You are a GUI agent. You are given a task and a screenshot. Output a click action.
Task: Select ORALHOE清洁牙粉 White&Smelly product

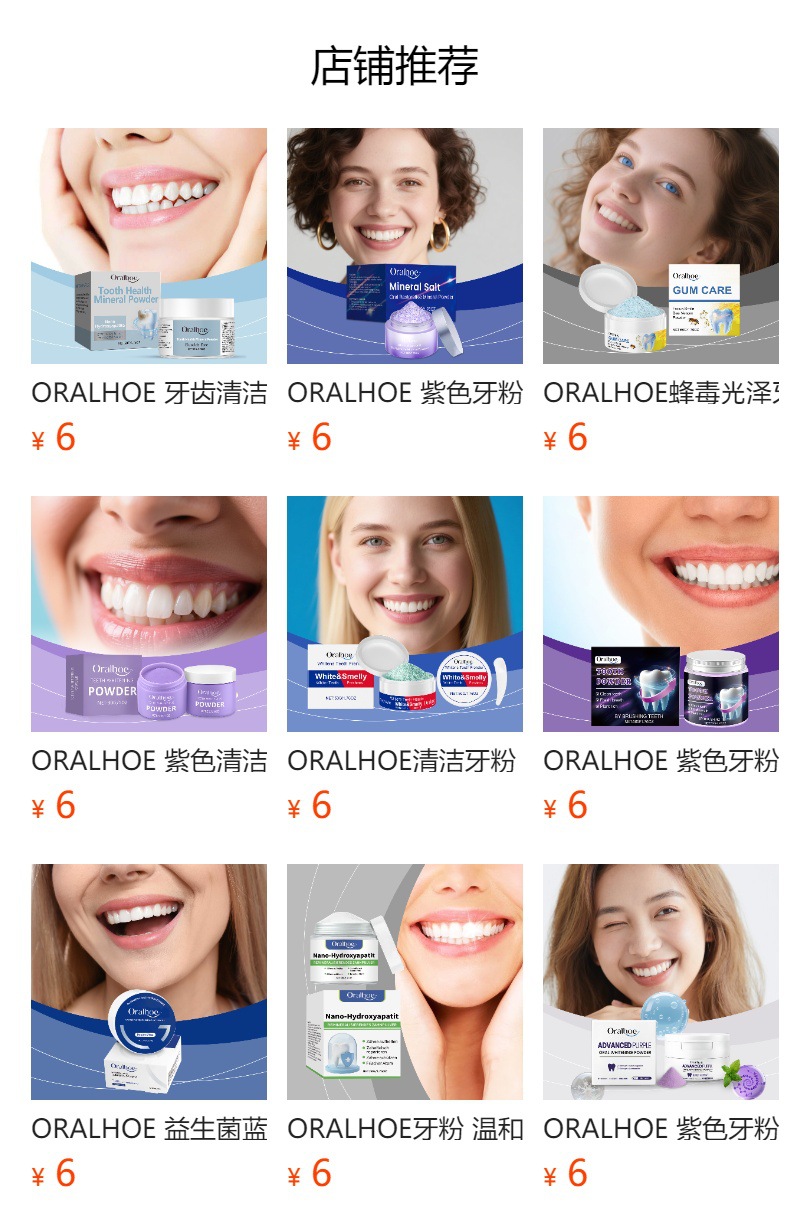(x=405, y=614)
